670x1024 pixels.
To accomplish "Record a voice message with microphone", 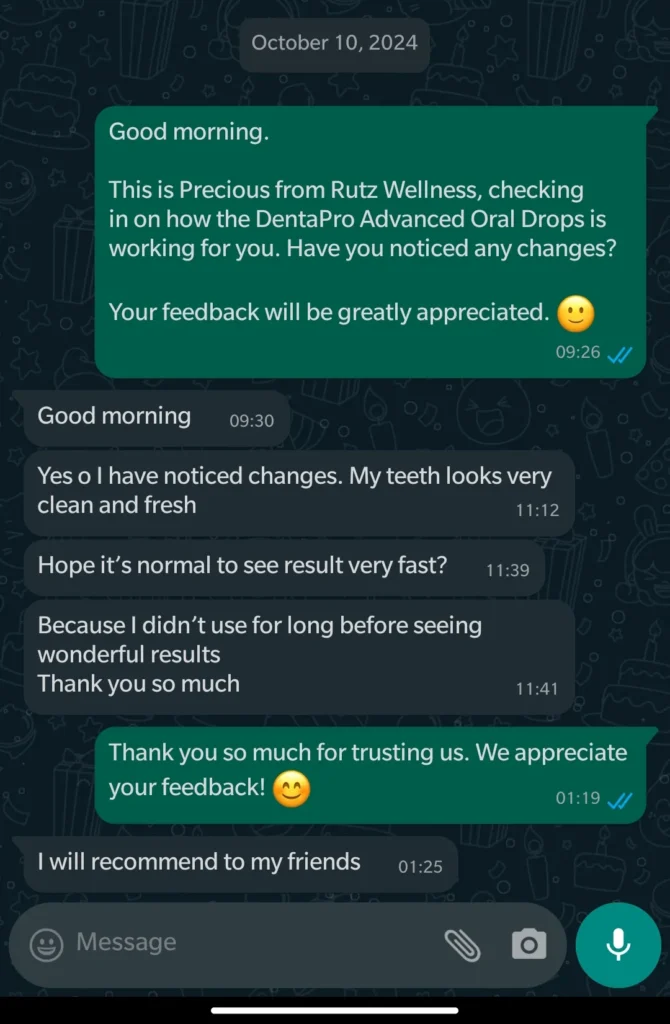I will tap(618, 943).
